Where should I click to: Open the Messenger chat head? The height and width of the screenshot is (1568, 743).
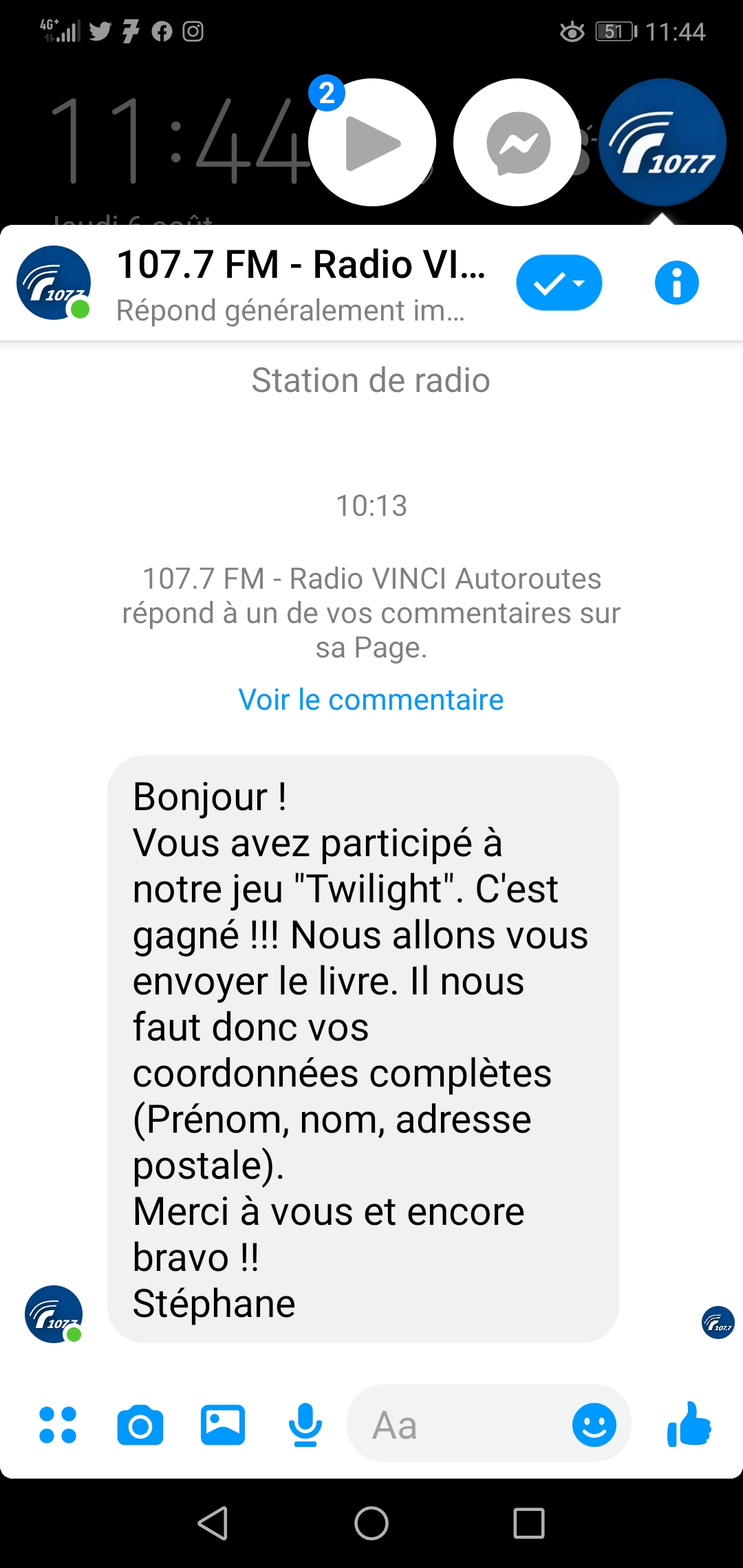(x=517, y=142)
